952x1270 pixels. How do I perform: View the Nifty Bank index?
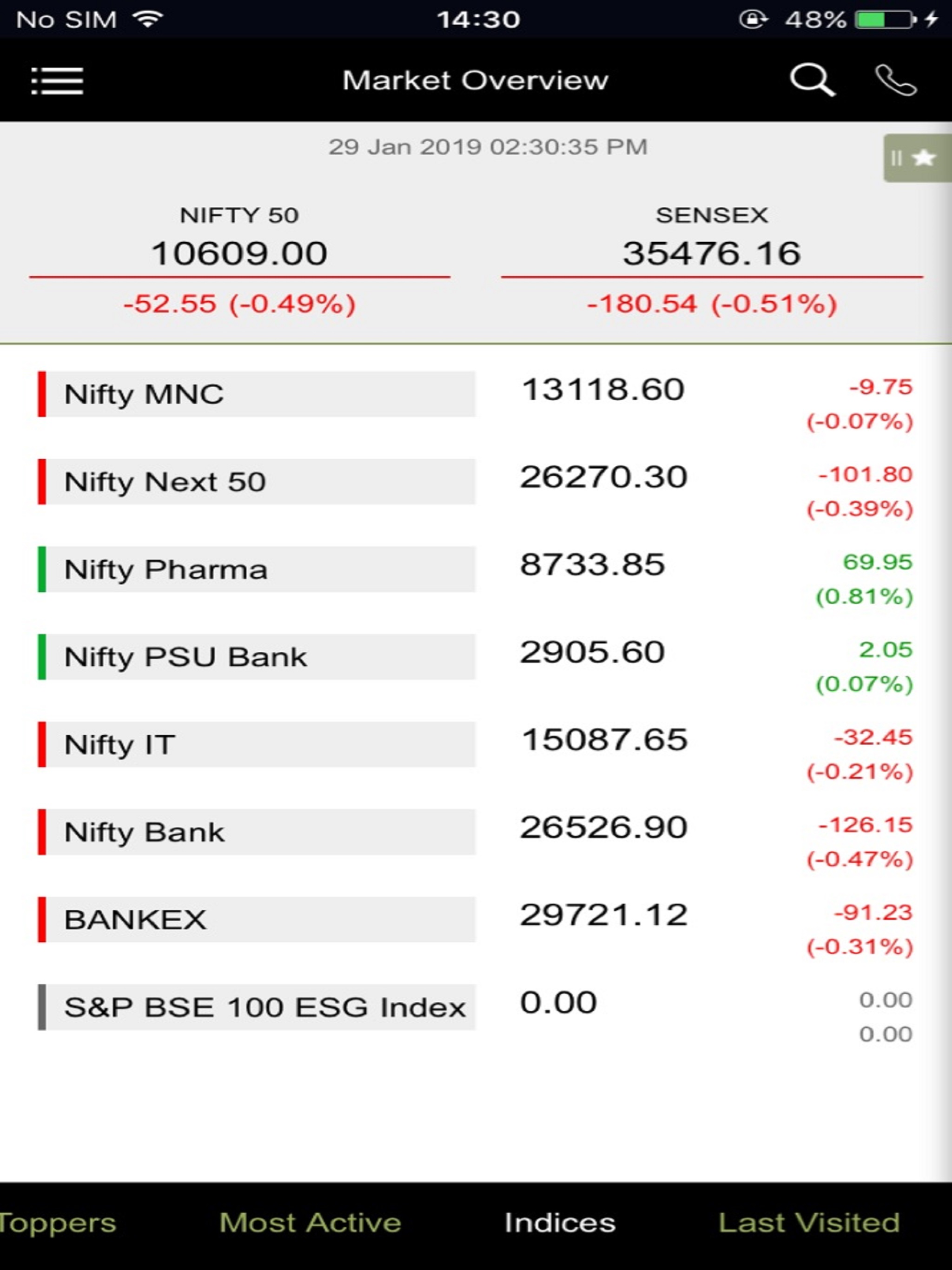point(257,832)
